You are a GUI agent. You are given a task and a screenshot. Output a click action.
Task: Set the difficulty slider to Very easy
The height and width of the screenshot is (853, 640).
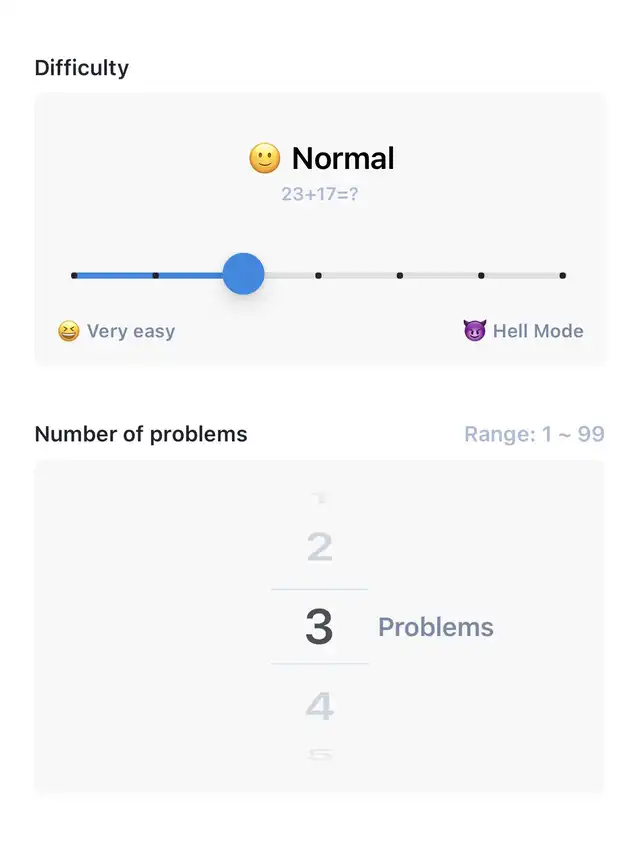click(x=74, y=275)
